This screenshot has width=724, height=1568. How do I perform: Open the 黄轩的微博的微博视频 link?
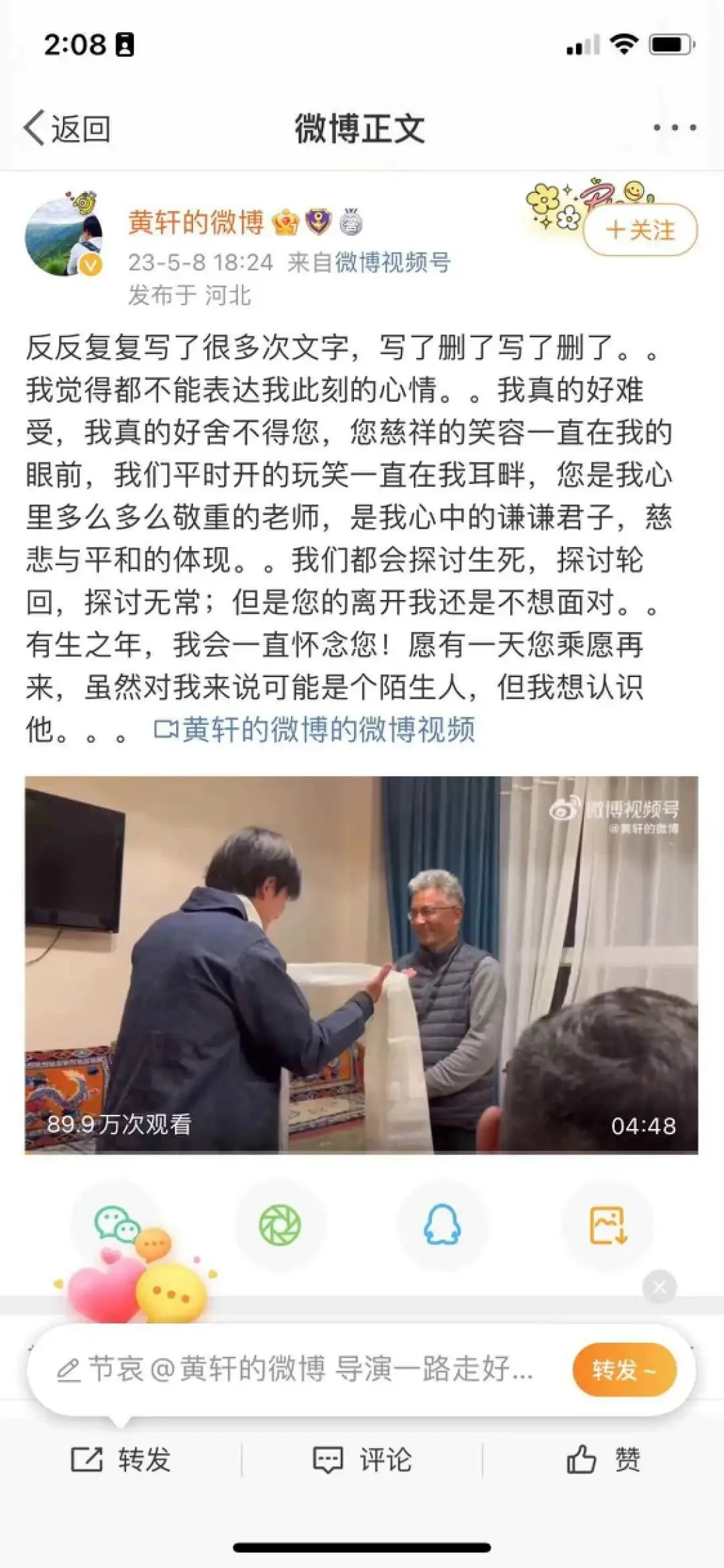315,729
